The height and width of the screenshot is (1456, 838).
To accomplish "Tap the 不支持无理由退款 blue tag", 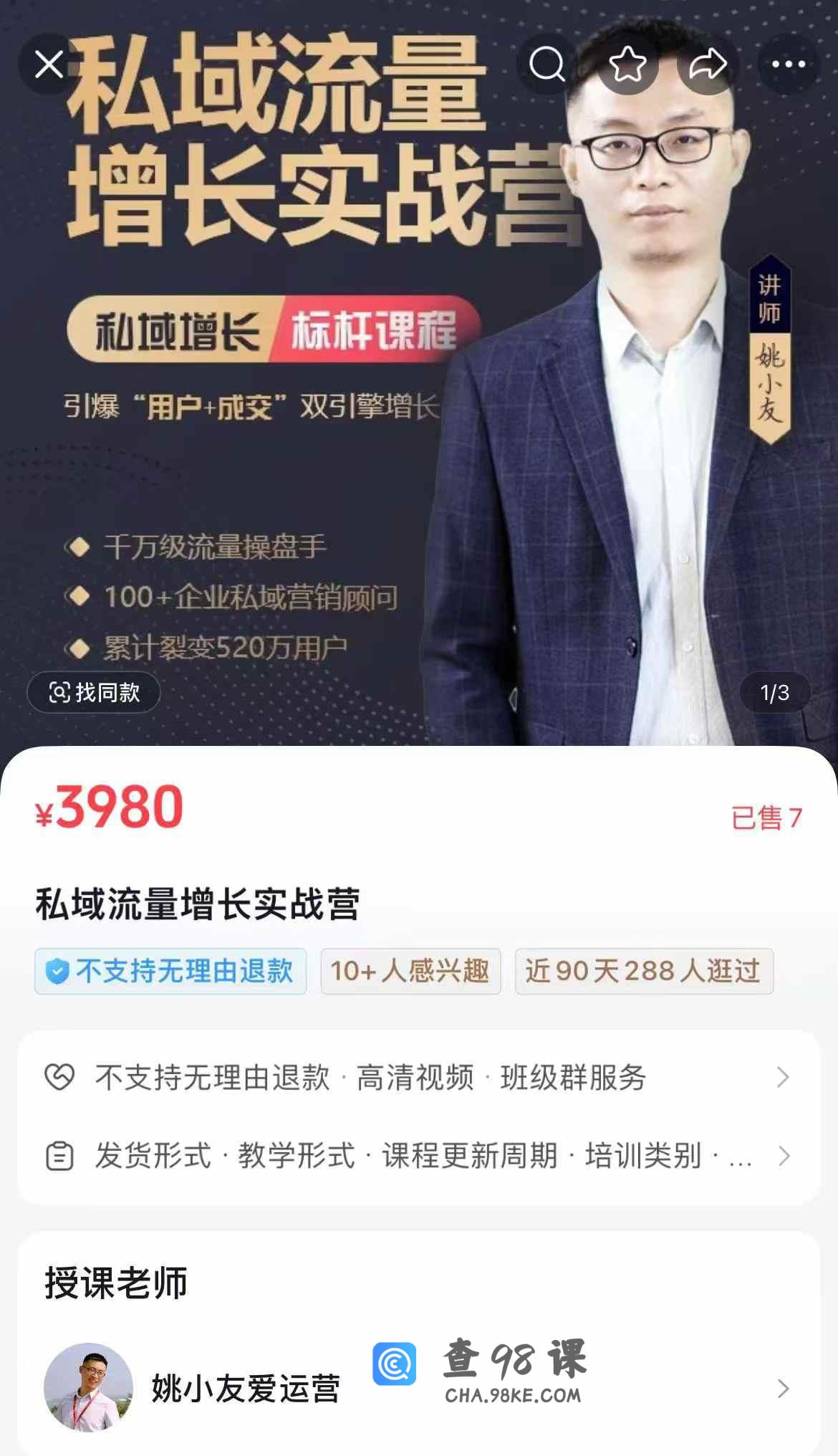I will click(x=170, y=971).
